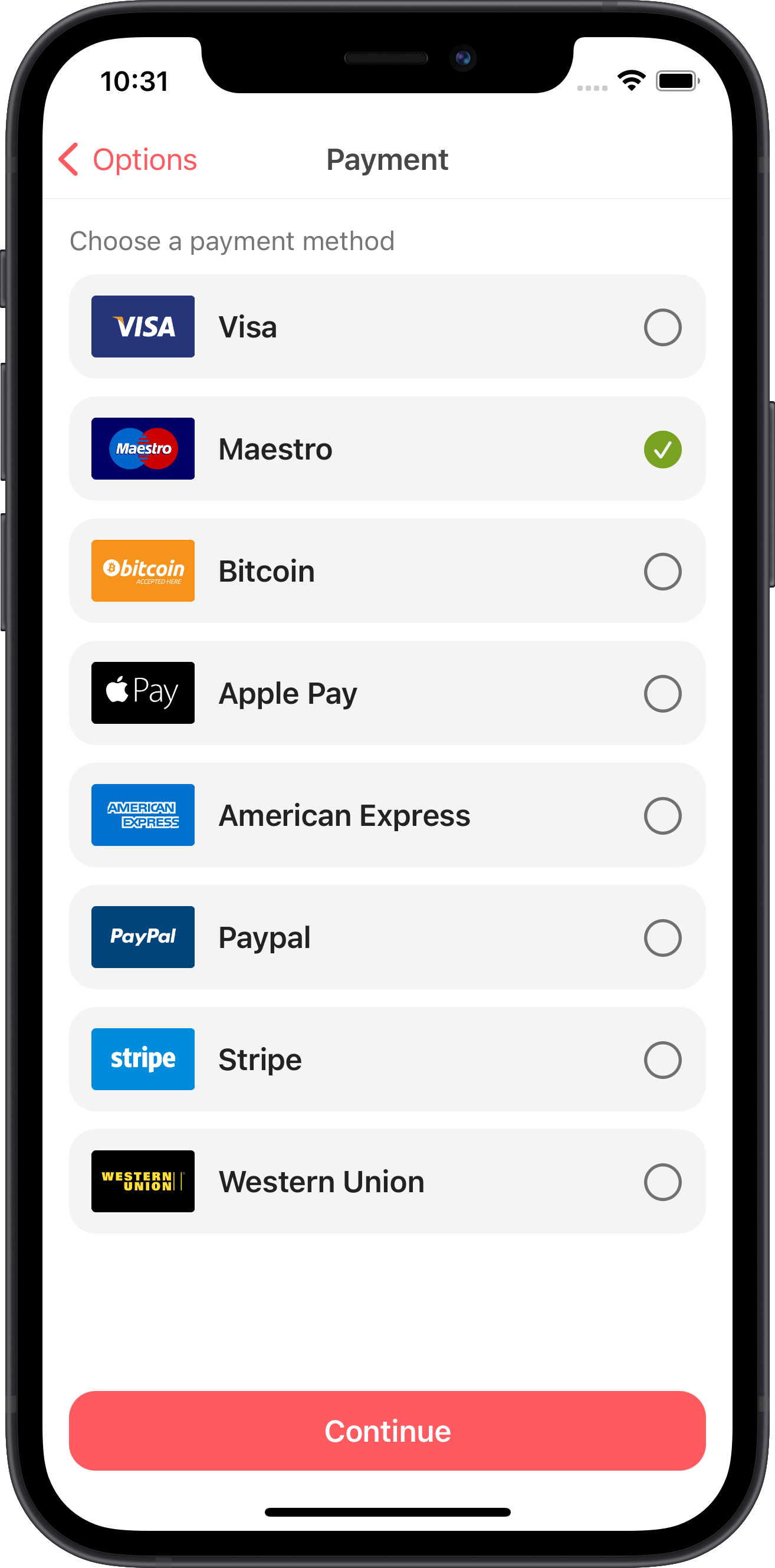Go back to Options

point(128,159)
